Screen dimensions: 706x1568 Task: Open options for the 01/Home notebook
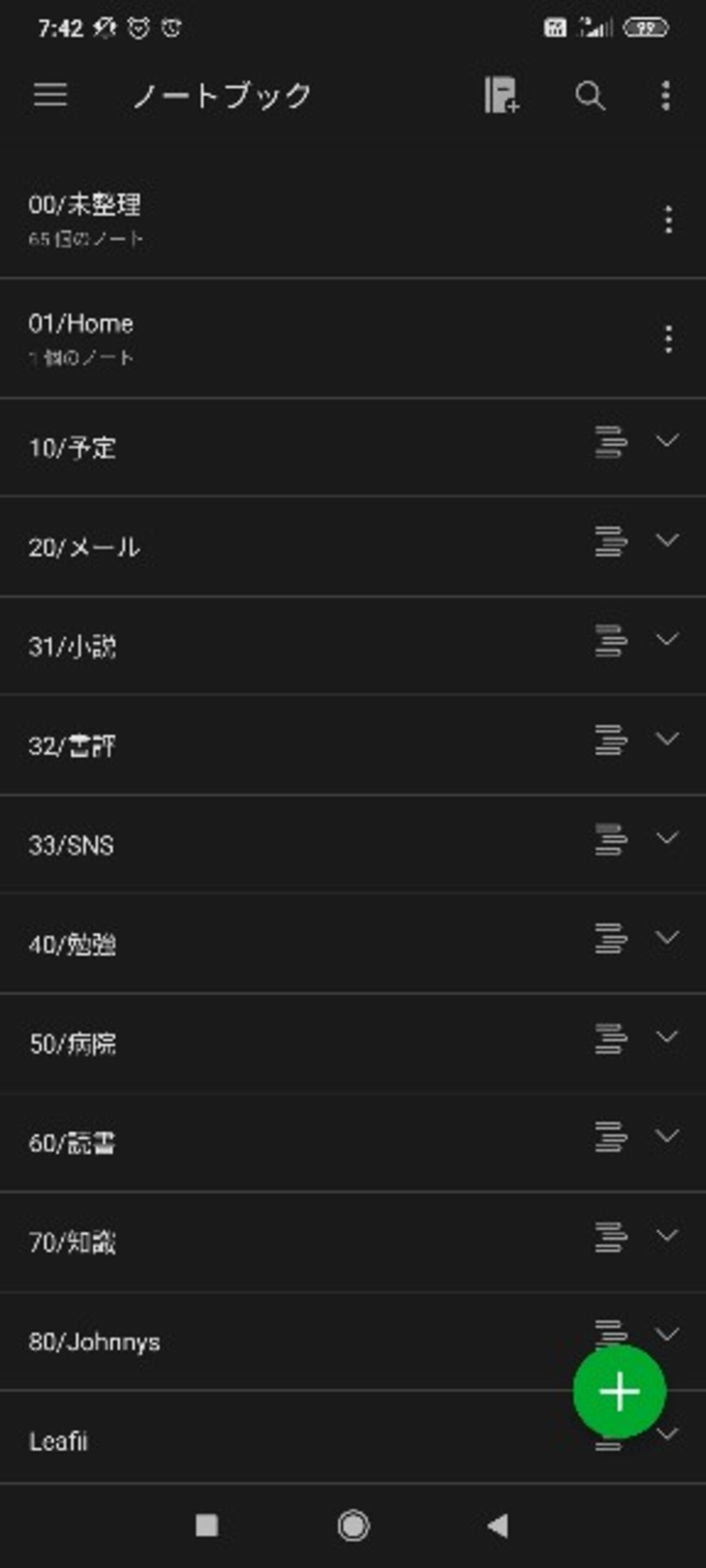(668, 339)
